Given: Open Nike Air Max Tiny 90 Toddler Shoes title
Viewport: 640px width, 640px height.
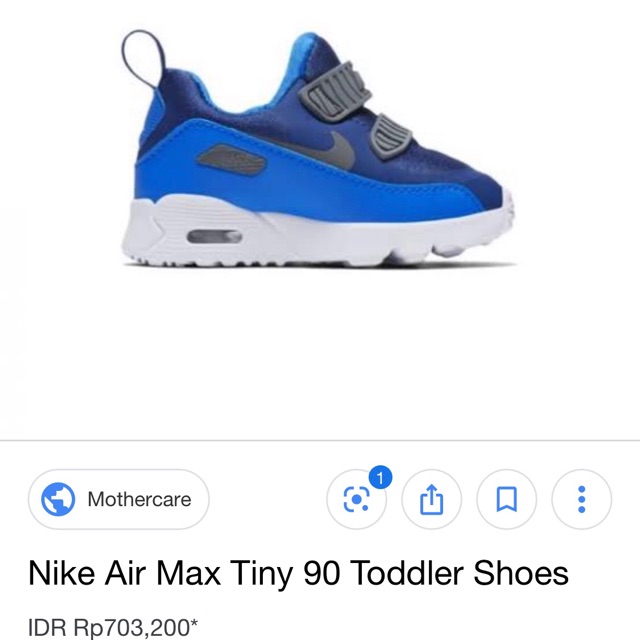Looking at the screenshot, I should click(x=298, y=573).
